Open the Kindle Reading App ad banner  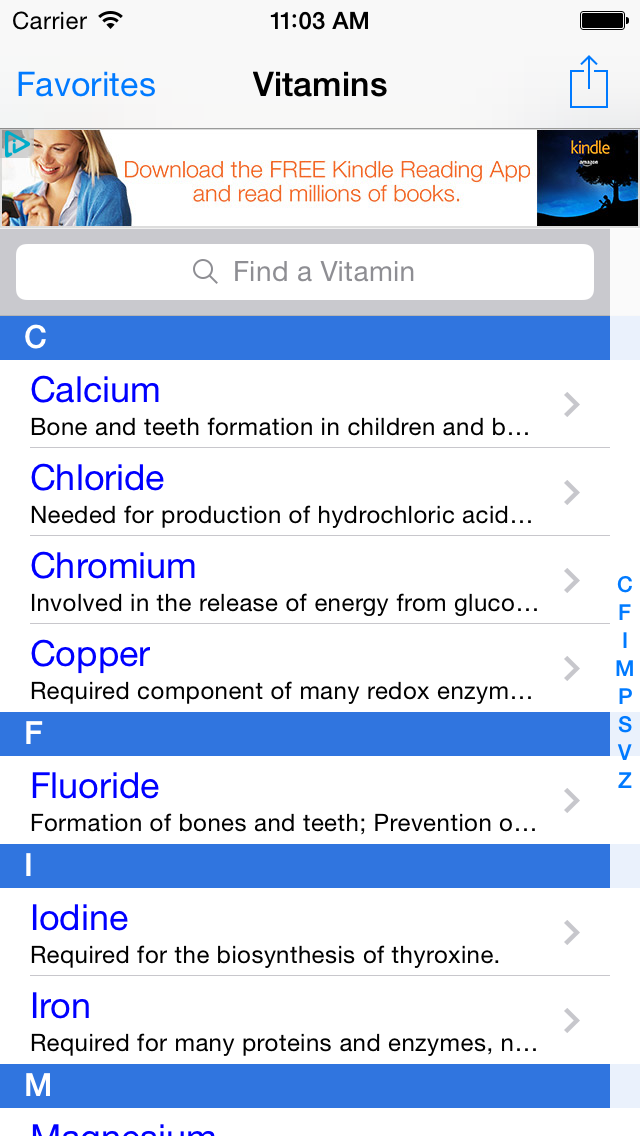coord(320,178)
